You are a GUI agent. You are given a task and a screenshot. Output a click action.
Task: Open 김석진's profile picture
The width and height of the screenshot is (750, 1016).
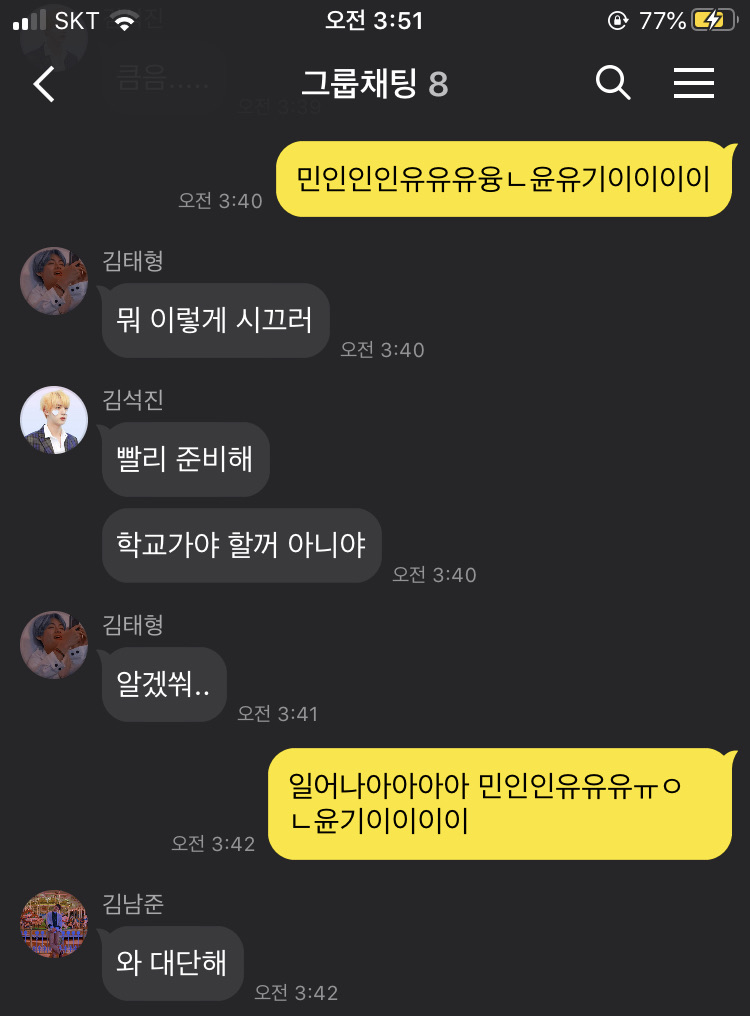pyautogui.click(x=54, y=420)
